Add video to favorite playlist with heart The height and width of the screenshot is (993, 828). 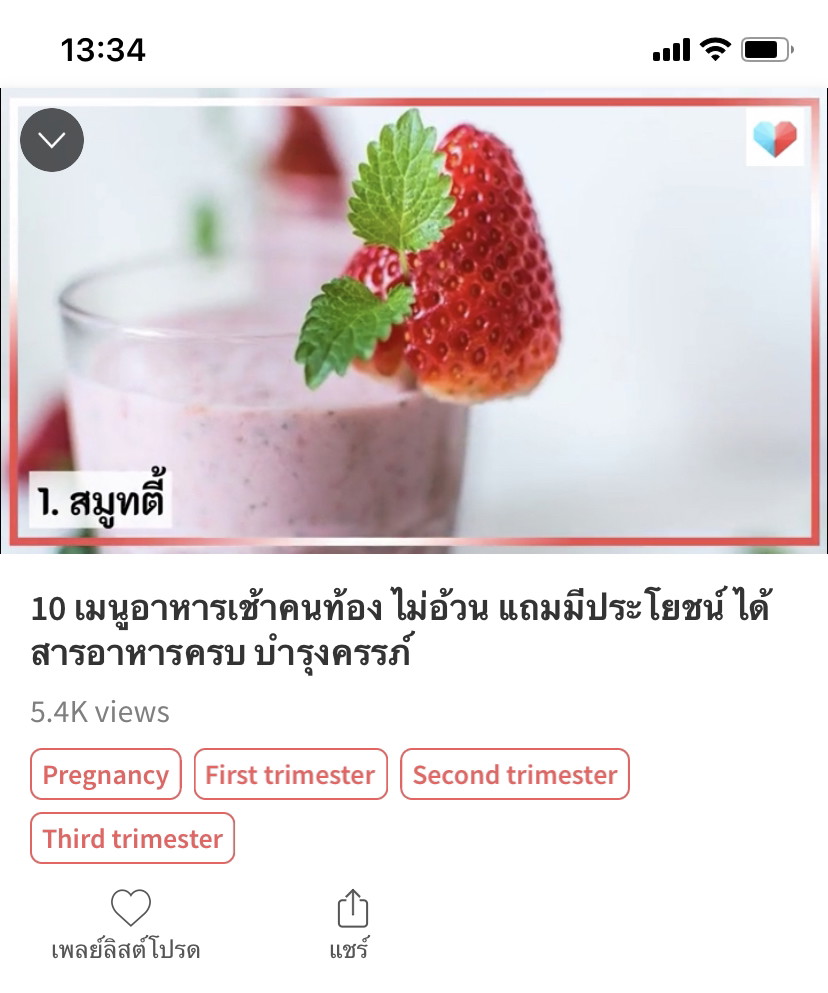pos(130,909)
